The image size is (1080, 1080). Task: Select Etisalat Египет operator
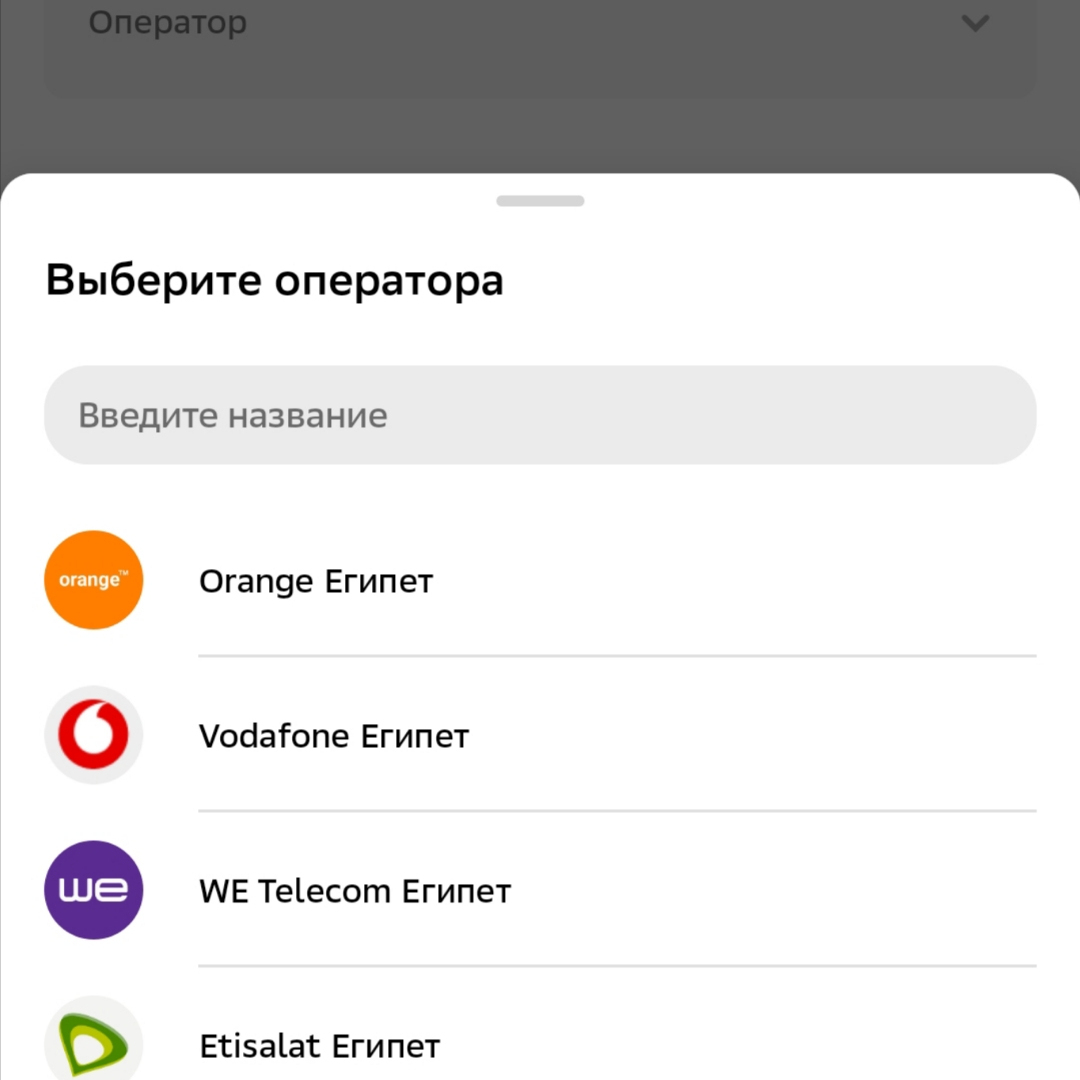pos(320,1046)
